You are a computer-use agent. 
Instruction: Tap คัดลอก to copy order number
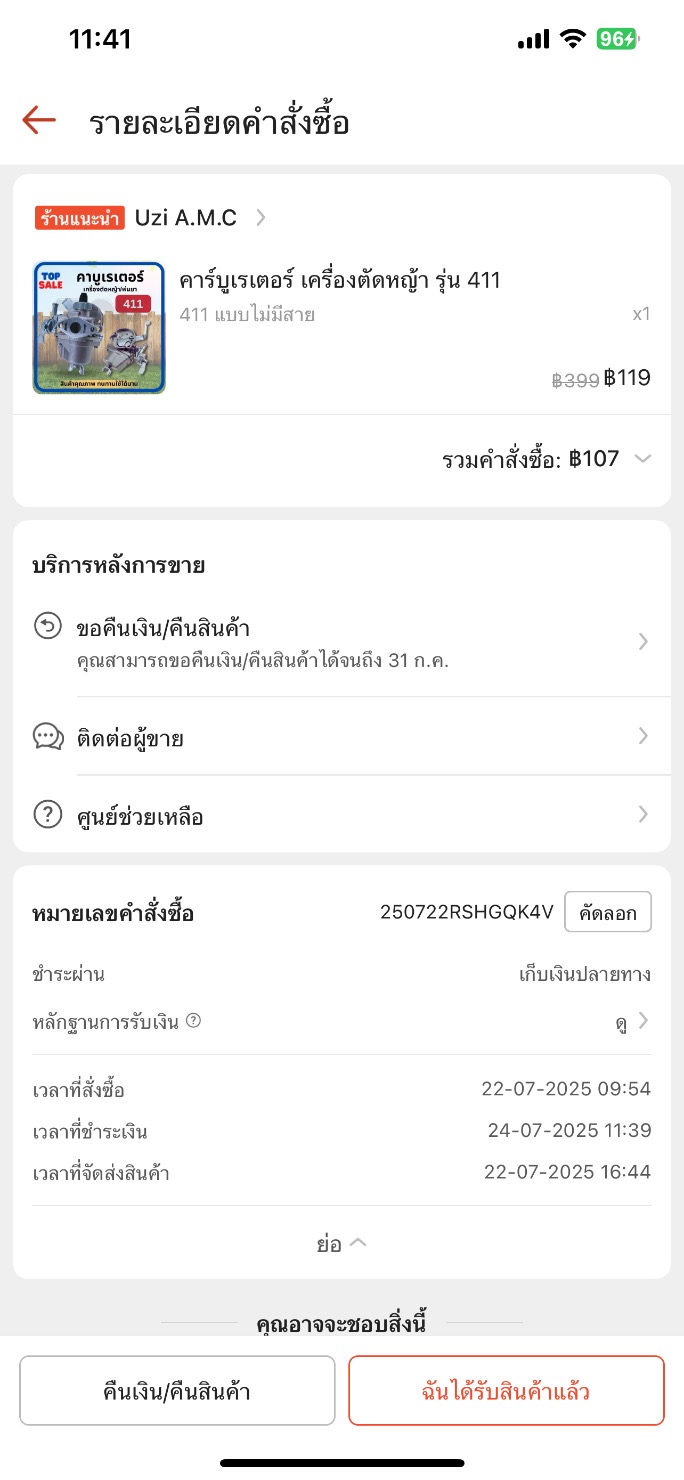(607, 912)
